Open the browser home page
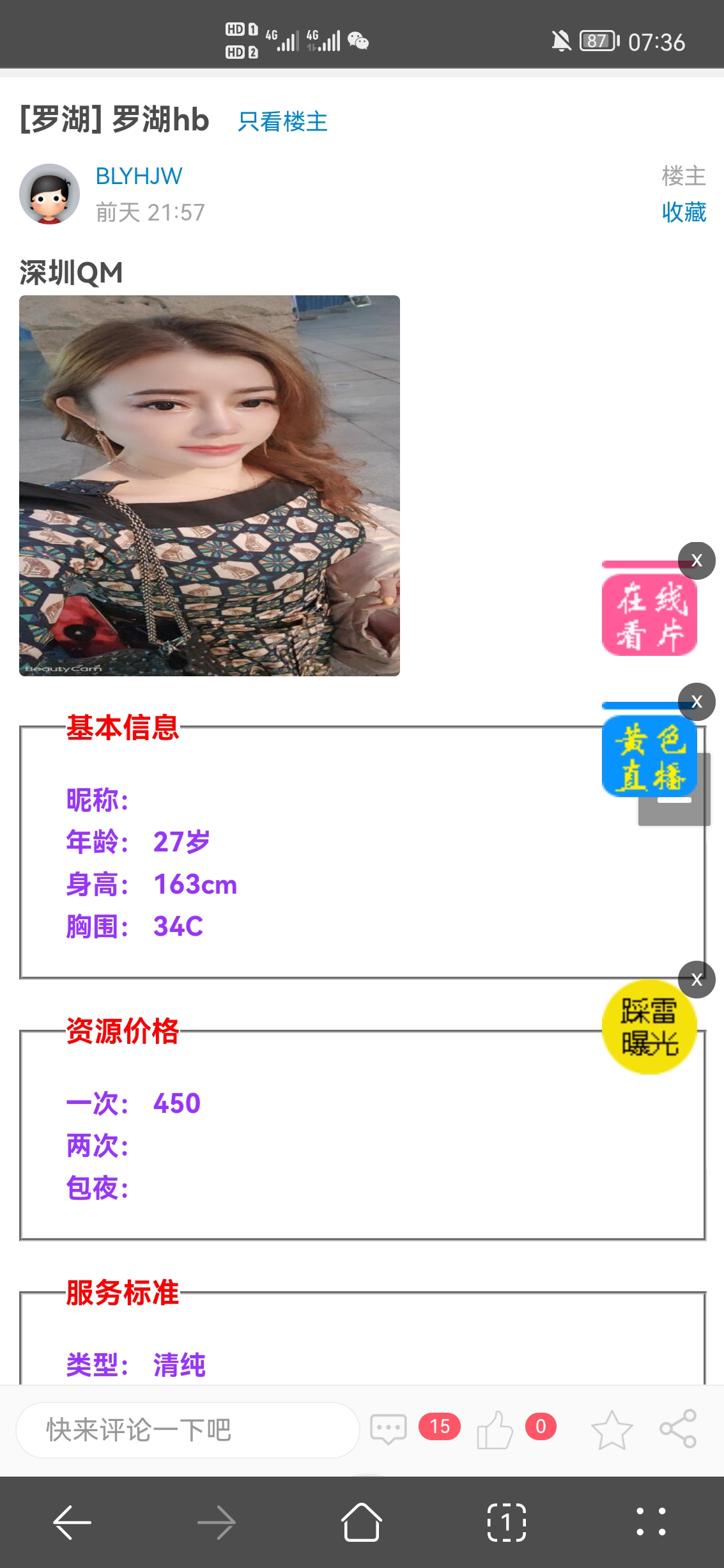This screenshot has height=1568, width=724. 362,1522
